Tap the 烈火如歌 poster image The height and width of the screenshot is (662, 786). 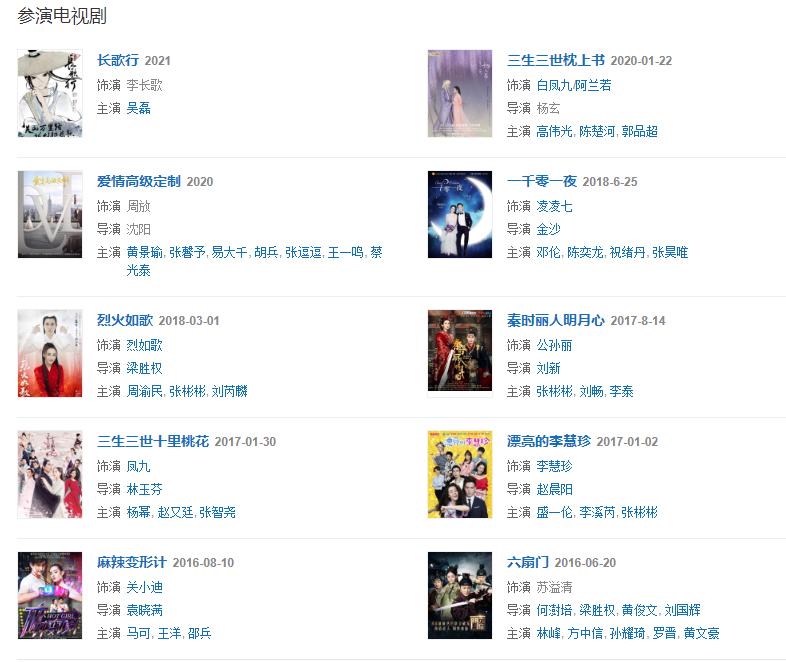tap(50, 353)
